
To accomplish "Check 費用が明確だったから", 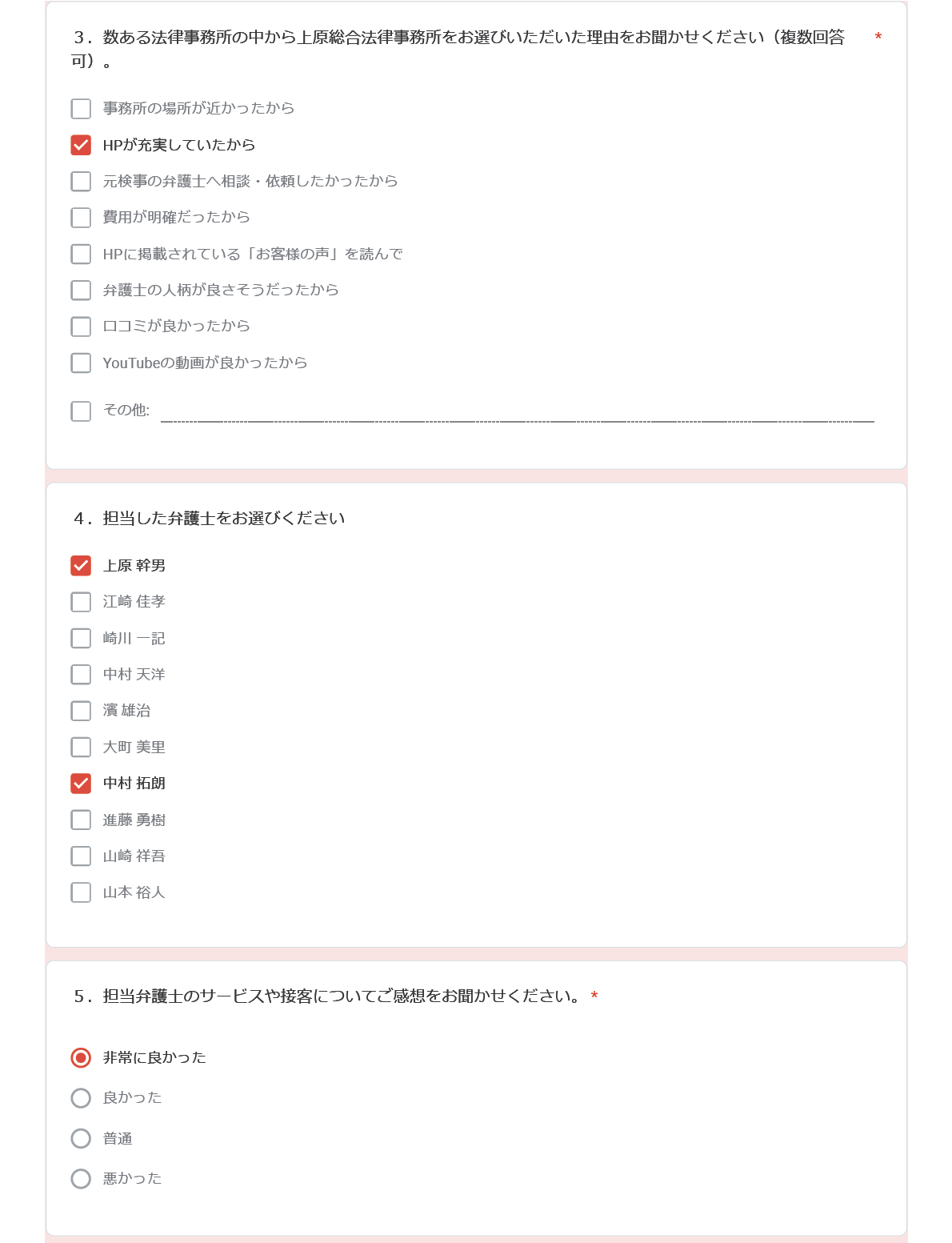I will pyautogui.click(x=81, y=218).
